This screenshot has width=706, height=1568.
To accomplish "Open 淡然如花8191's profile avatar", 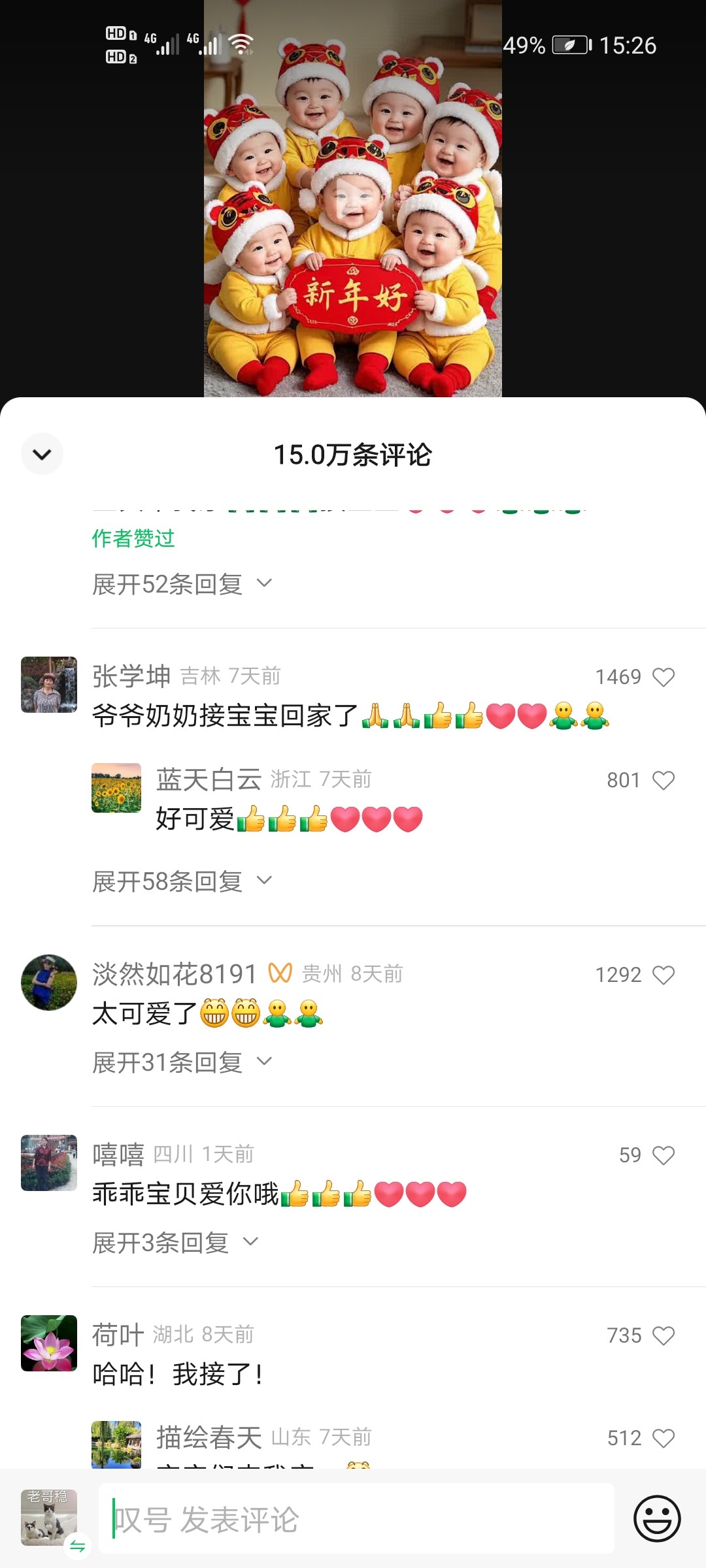I will click(x=49, y=983).
